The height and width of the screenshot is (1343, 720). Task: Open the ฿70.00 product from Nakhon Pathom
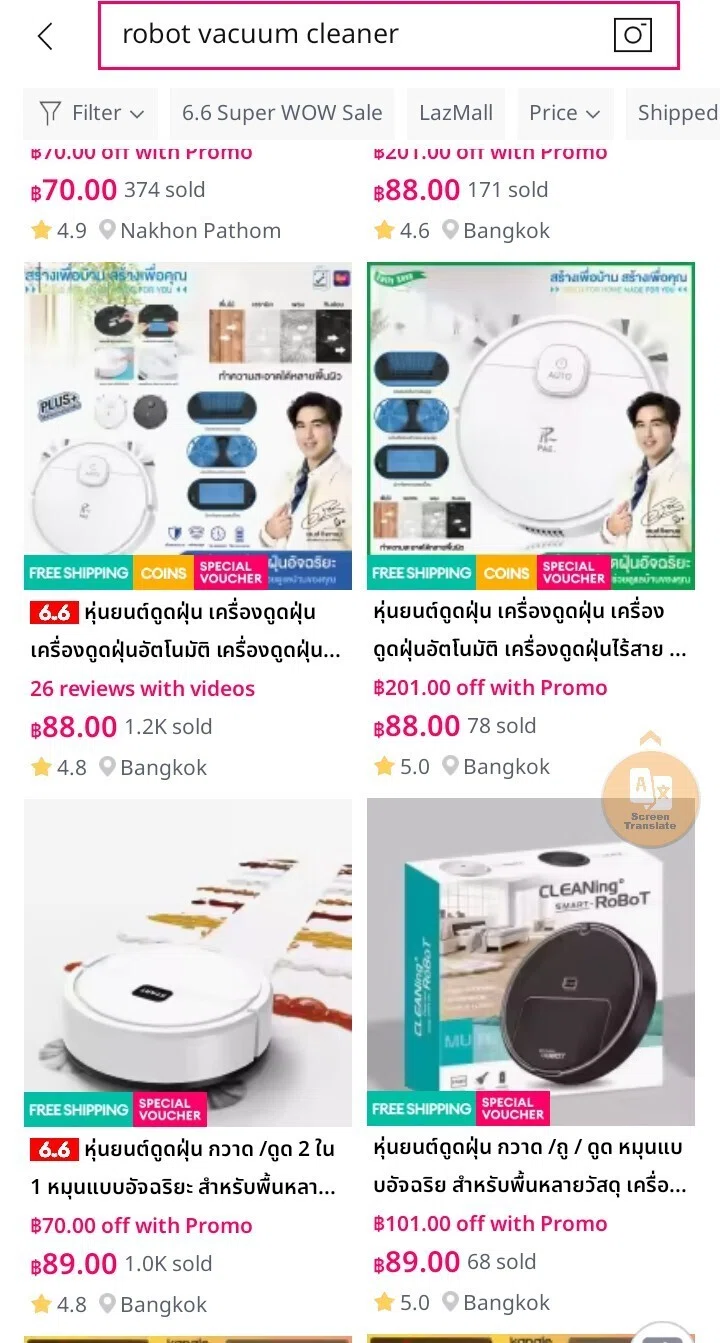(x=188, y=194)
